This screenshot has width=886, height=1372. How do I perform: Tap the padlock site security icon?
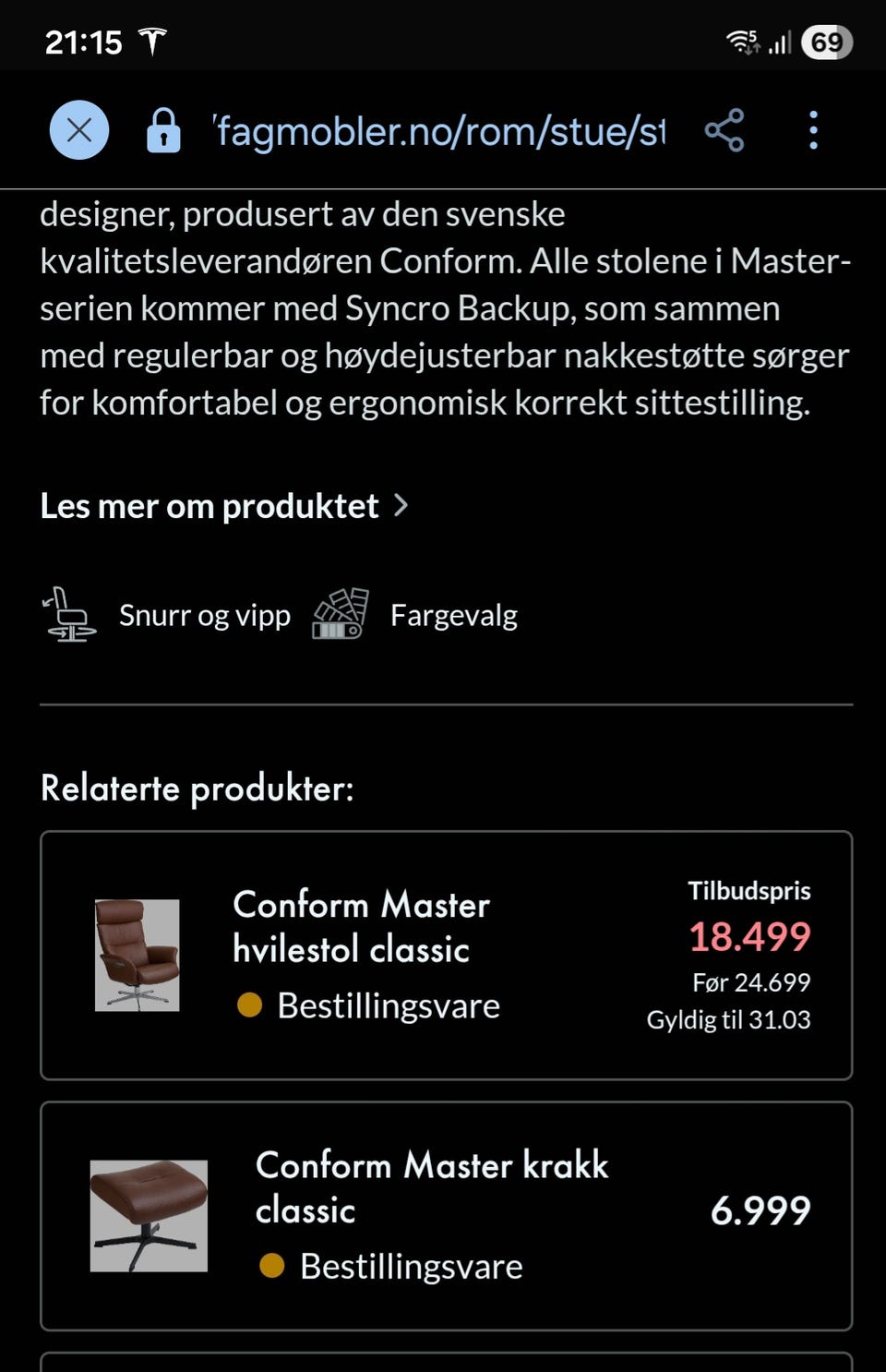(x=163, y=130)
